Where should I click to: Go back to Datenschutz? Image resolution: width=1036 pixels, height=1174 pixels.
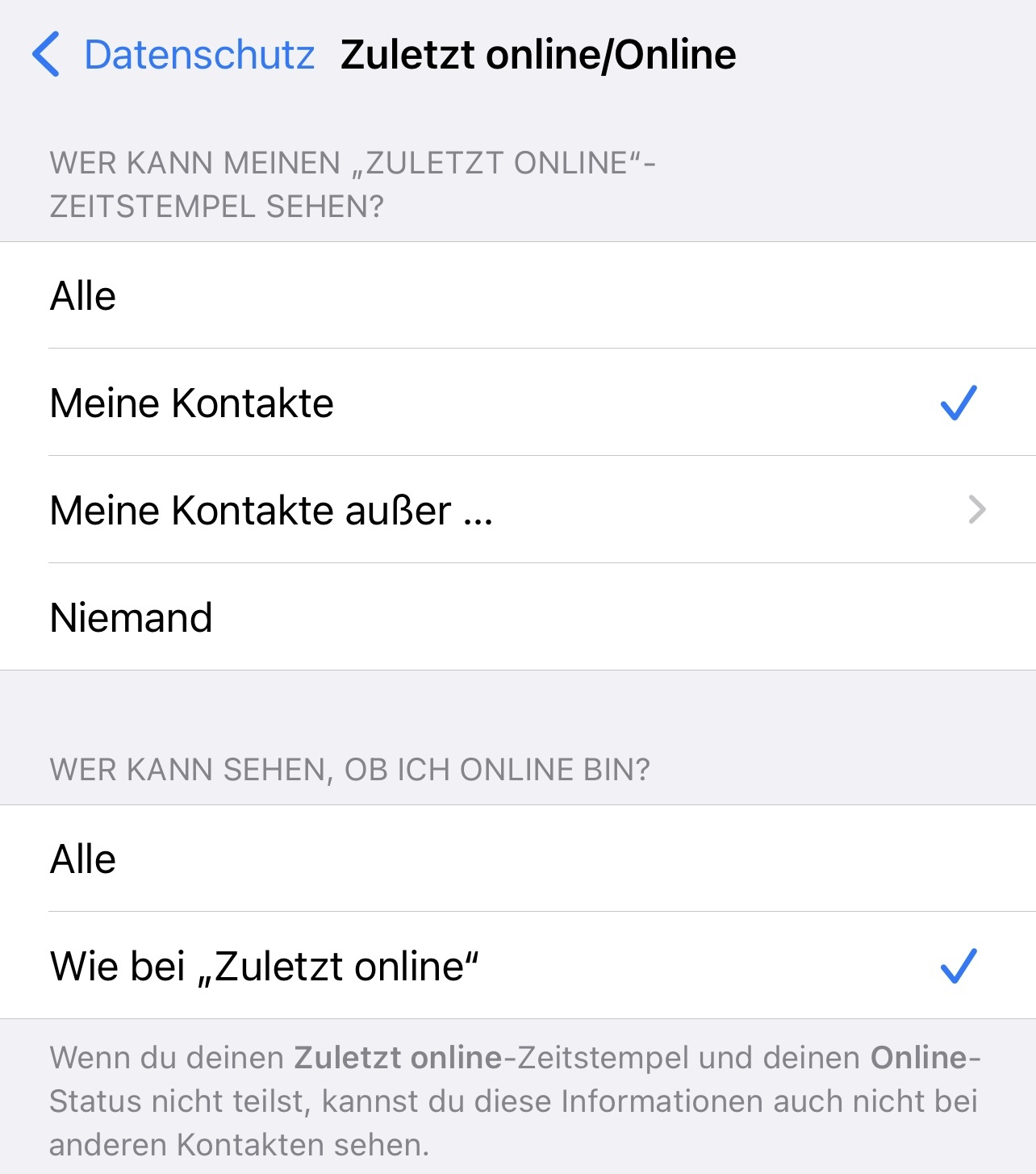(x=173, y=55)
